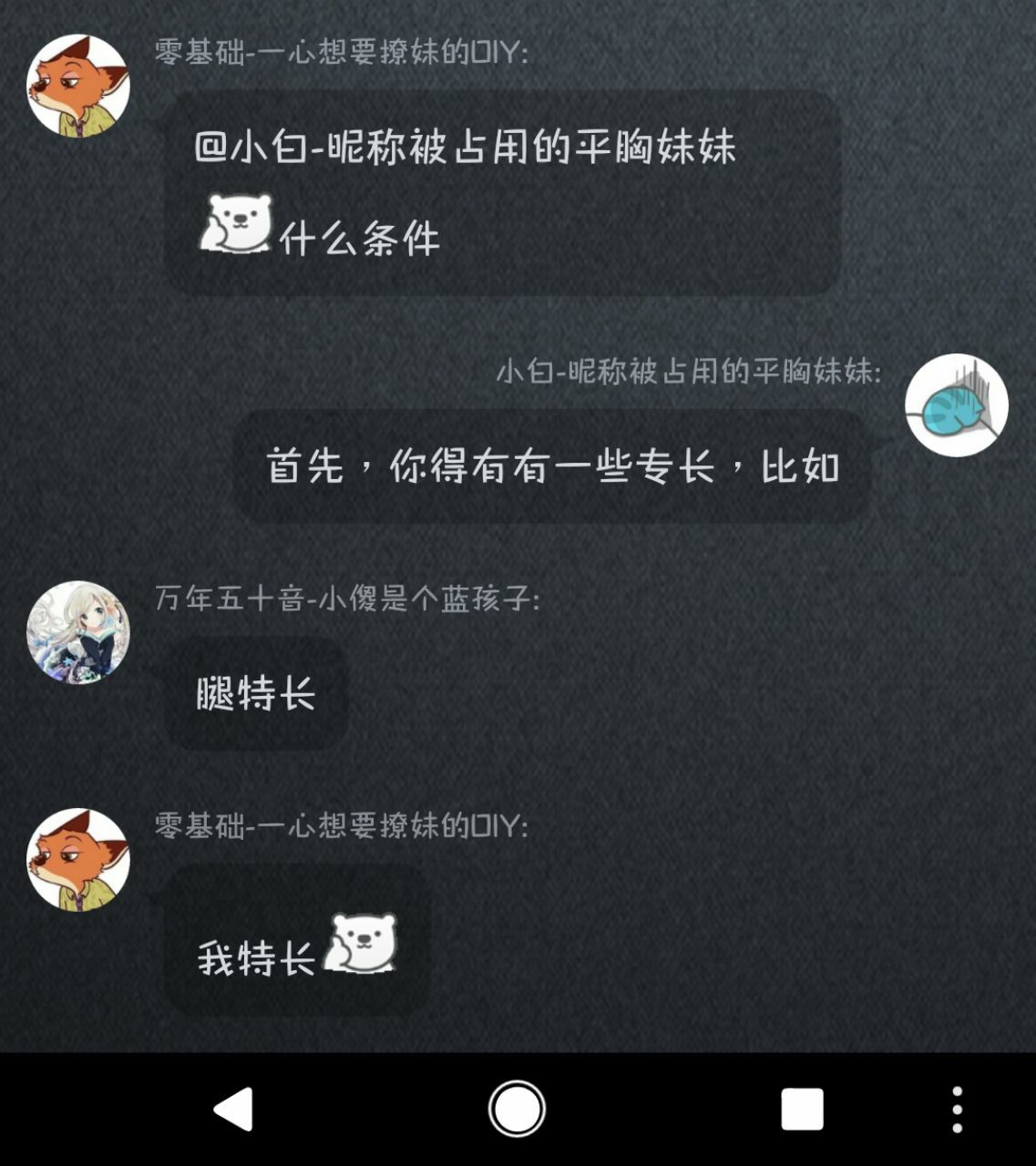Open fox avatar beside the 什么条件 message
Screen dimensions: 1036x1166
(x=78, y=87)
